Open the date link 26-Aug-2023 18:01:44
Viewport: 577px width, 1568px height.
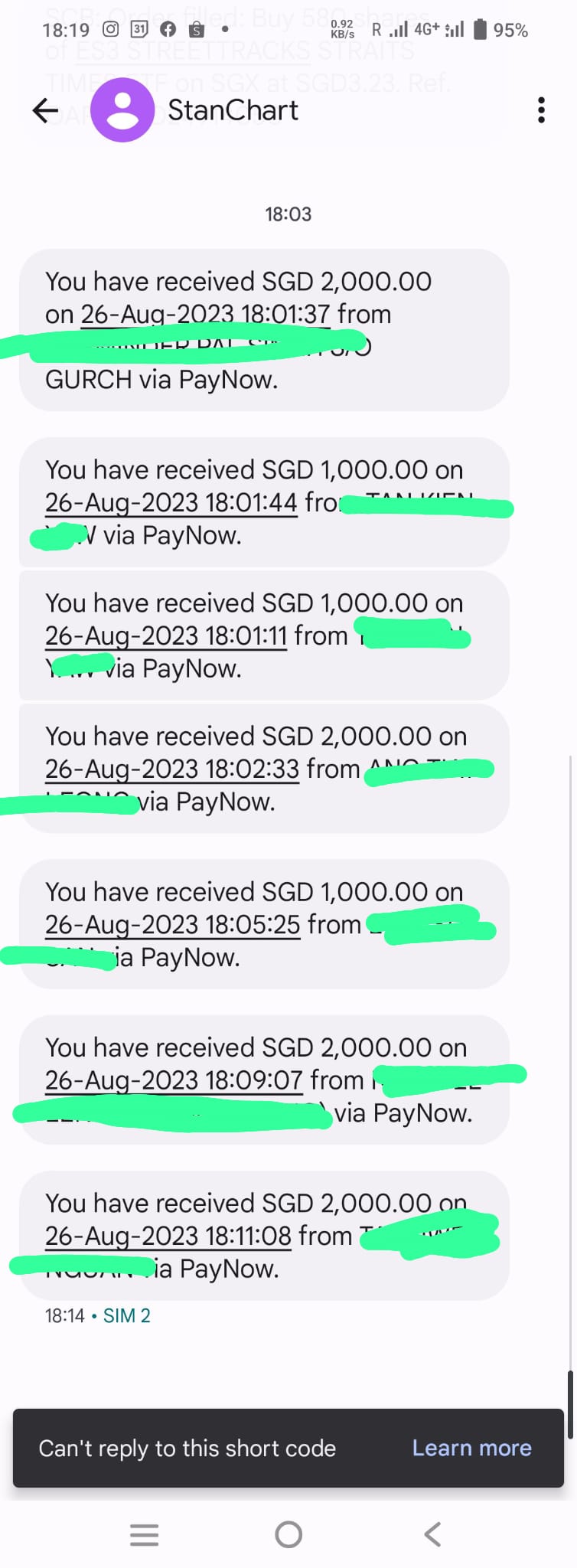pos(171,502)
